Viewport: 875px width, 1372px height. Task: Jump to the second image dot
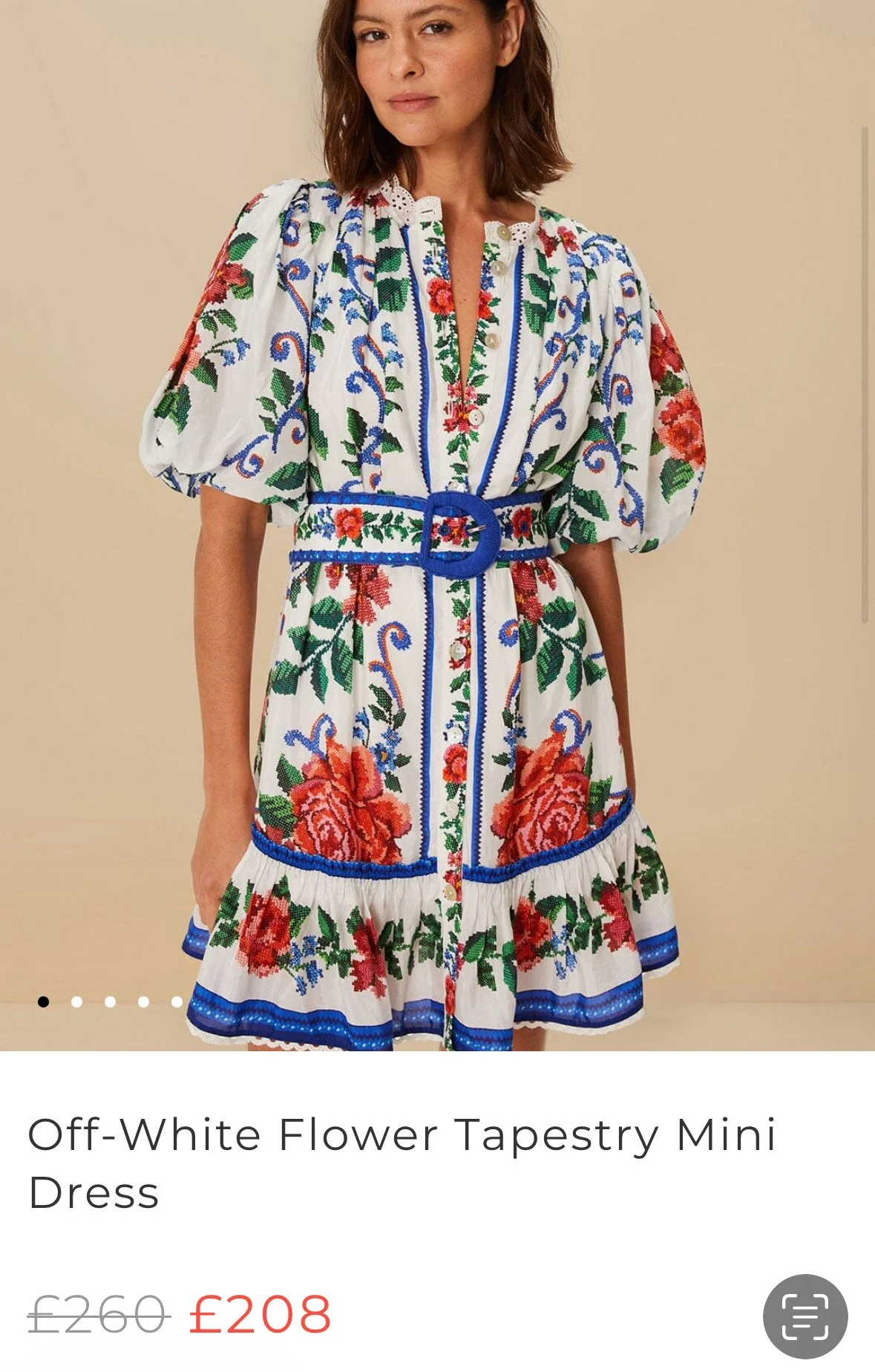click(76, 1002)
